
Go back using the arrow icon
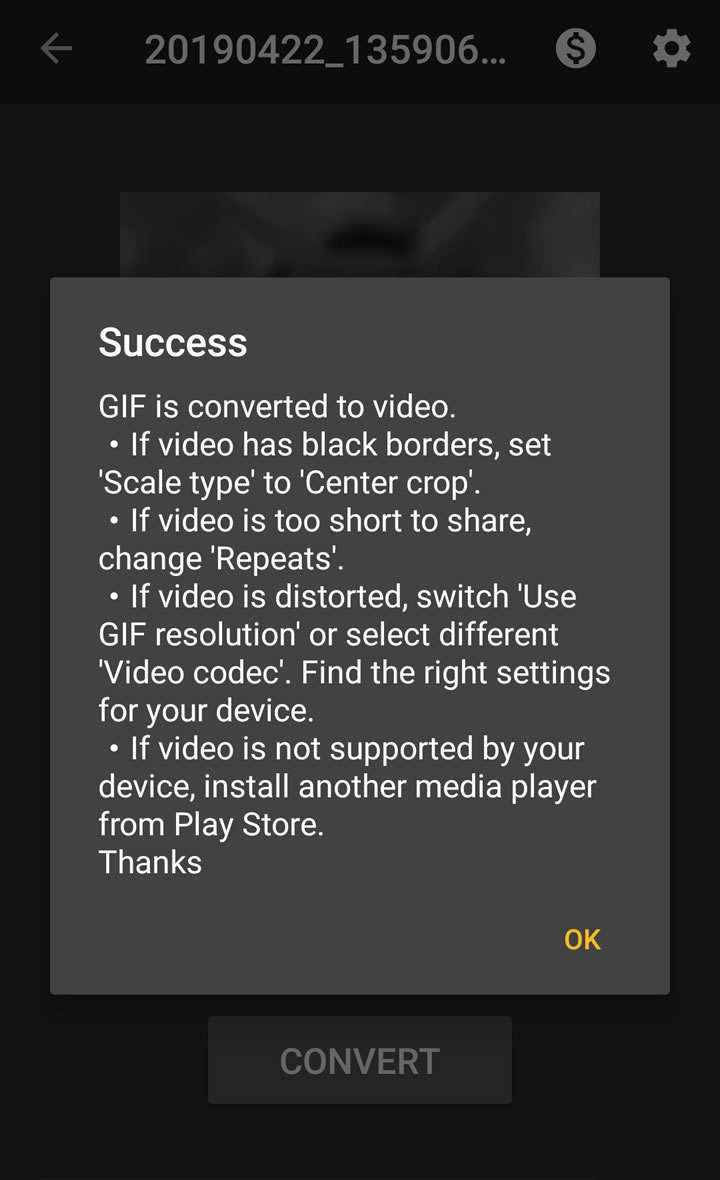point(56,49)
